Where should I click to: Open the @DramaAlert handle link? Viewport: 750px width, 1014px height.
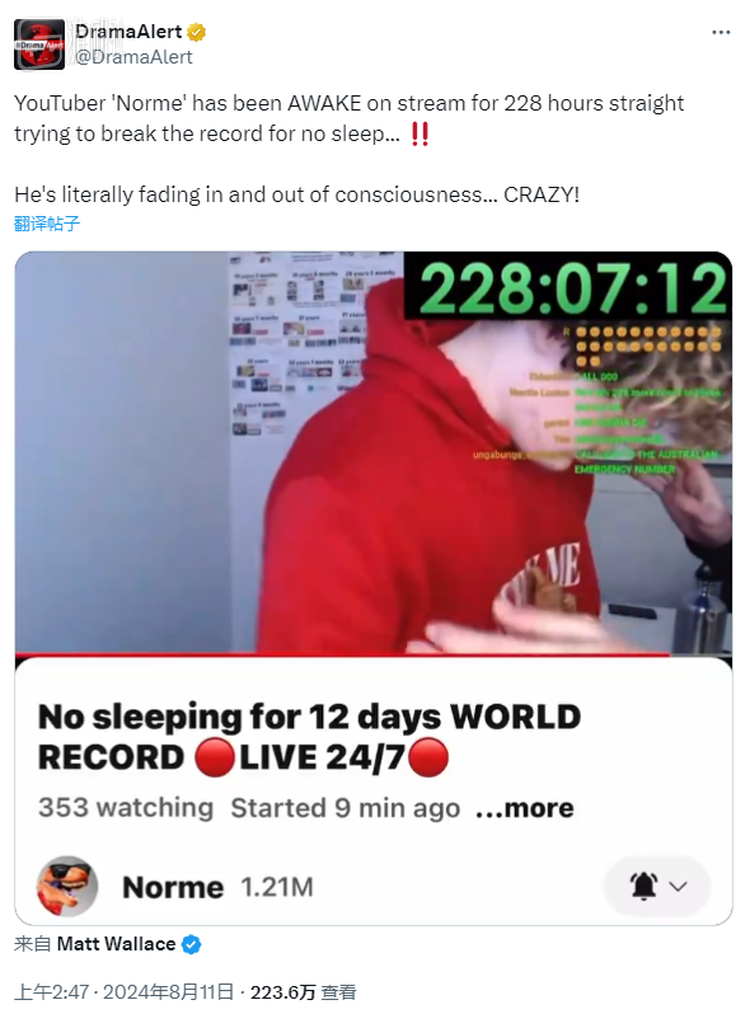pos(134,57)
